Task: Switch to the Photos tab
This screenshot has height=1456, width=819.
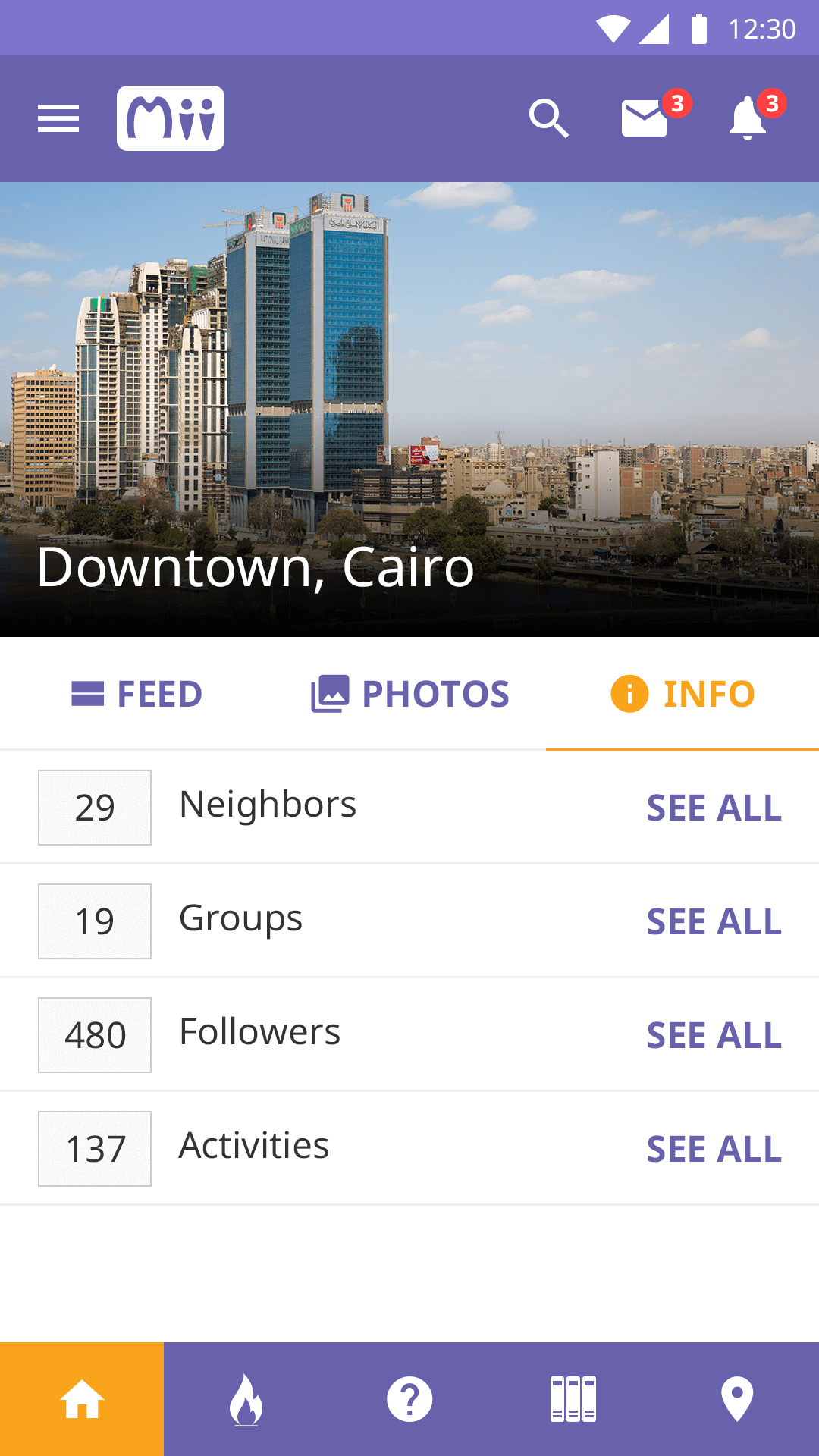Action: 409,694
